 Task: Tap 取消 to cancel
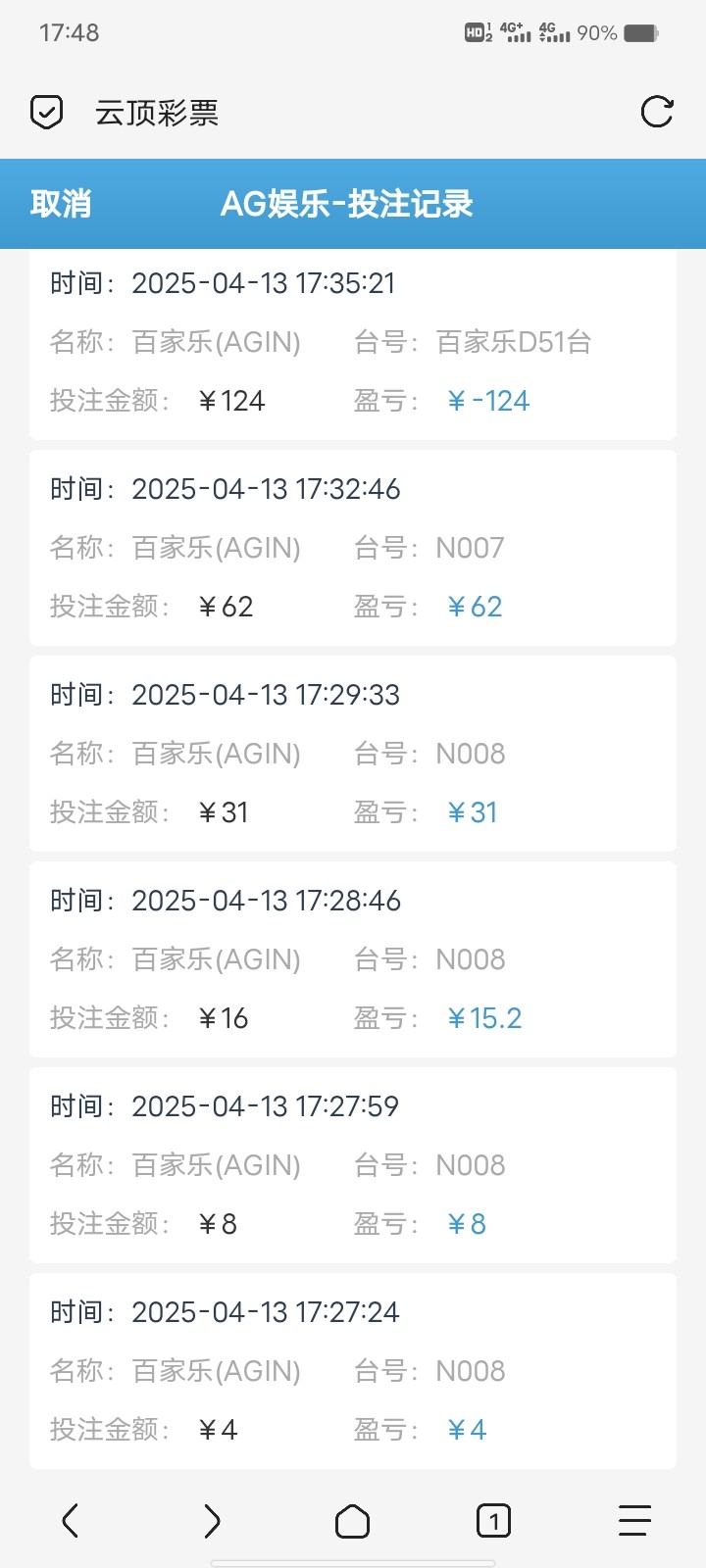pos(61,204)
